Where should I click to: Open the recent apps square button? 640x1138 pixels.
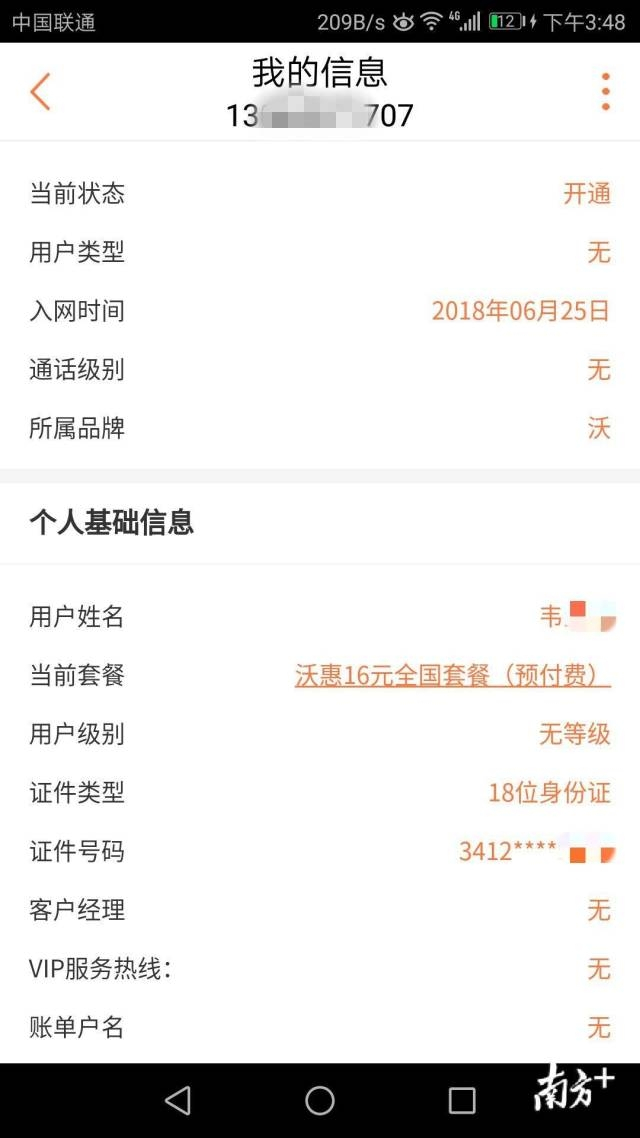point(461,1100)
